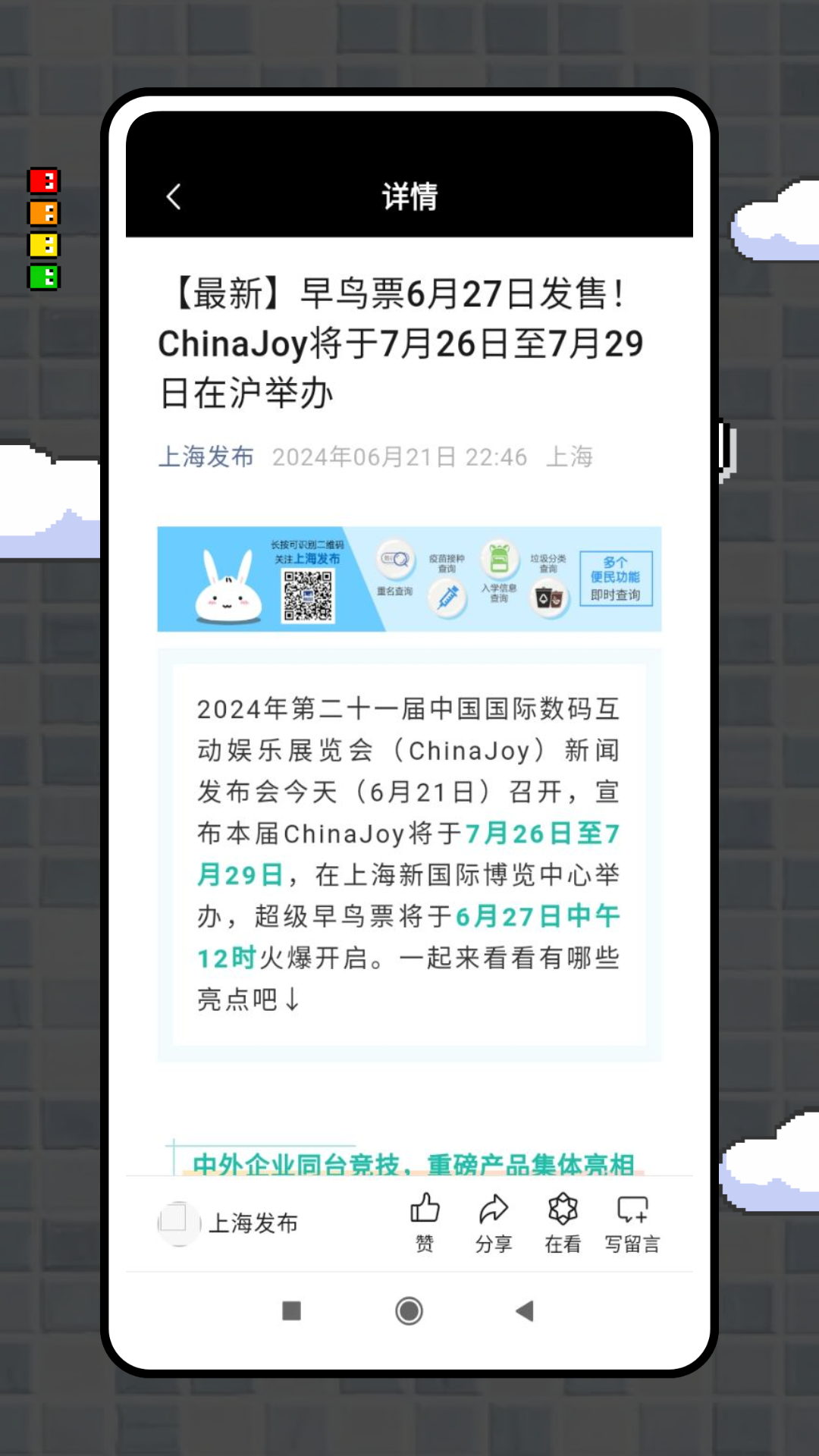Screen dimensions: 819x1456
Task: Tap 多个便民功能即时查询 banner button
Action: pos(616,580)
